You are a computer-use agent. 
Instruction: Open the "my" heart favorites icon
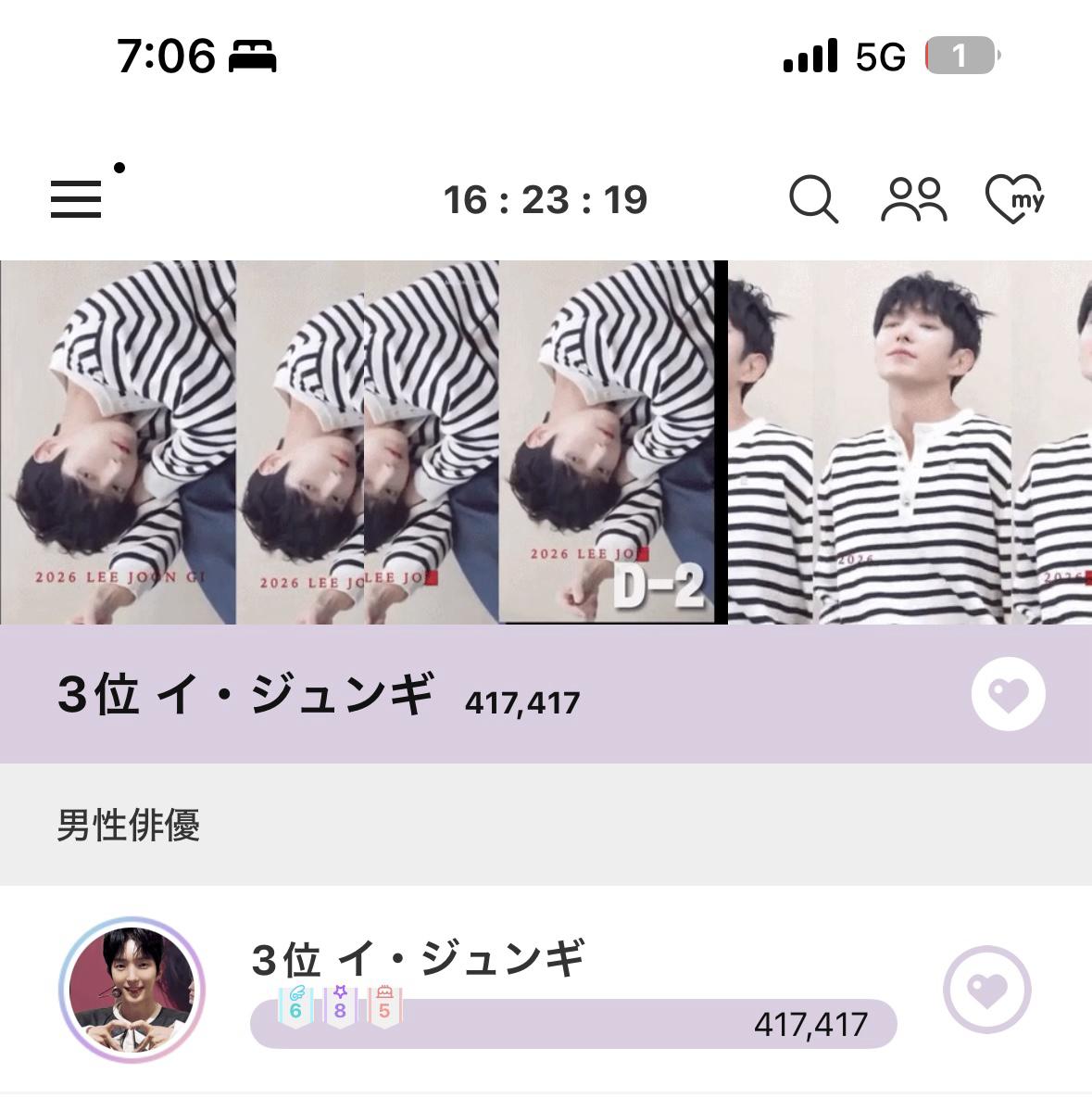click(x=1017, y=198)
